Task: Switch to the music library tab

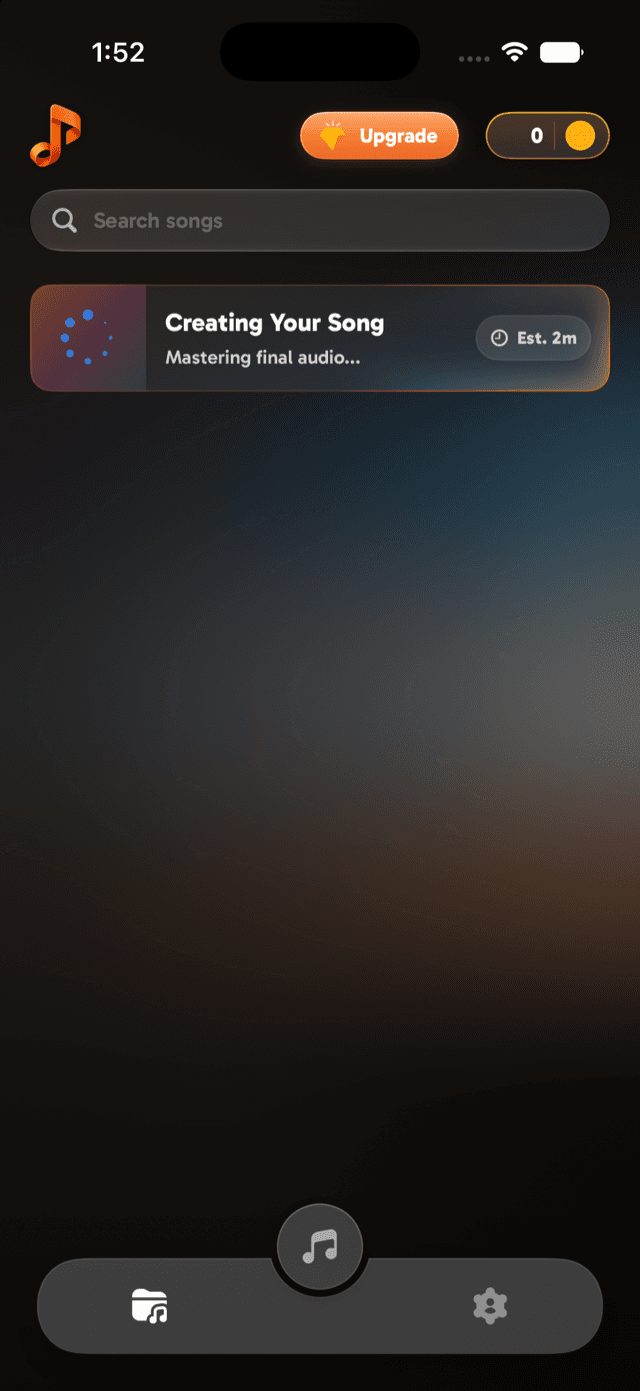Action: pyautogui.click(x=150, y=1306)
